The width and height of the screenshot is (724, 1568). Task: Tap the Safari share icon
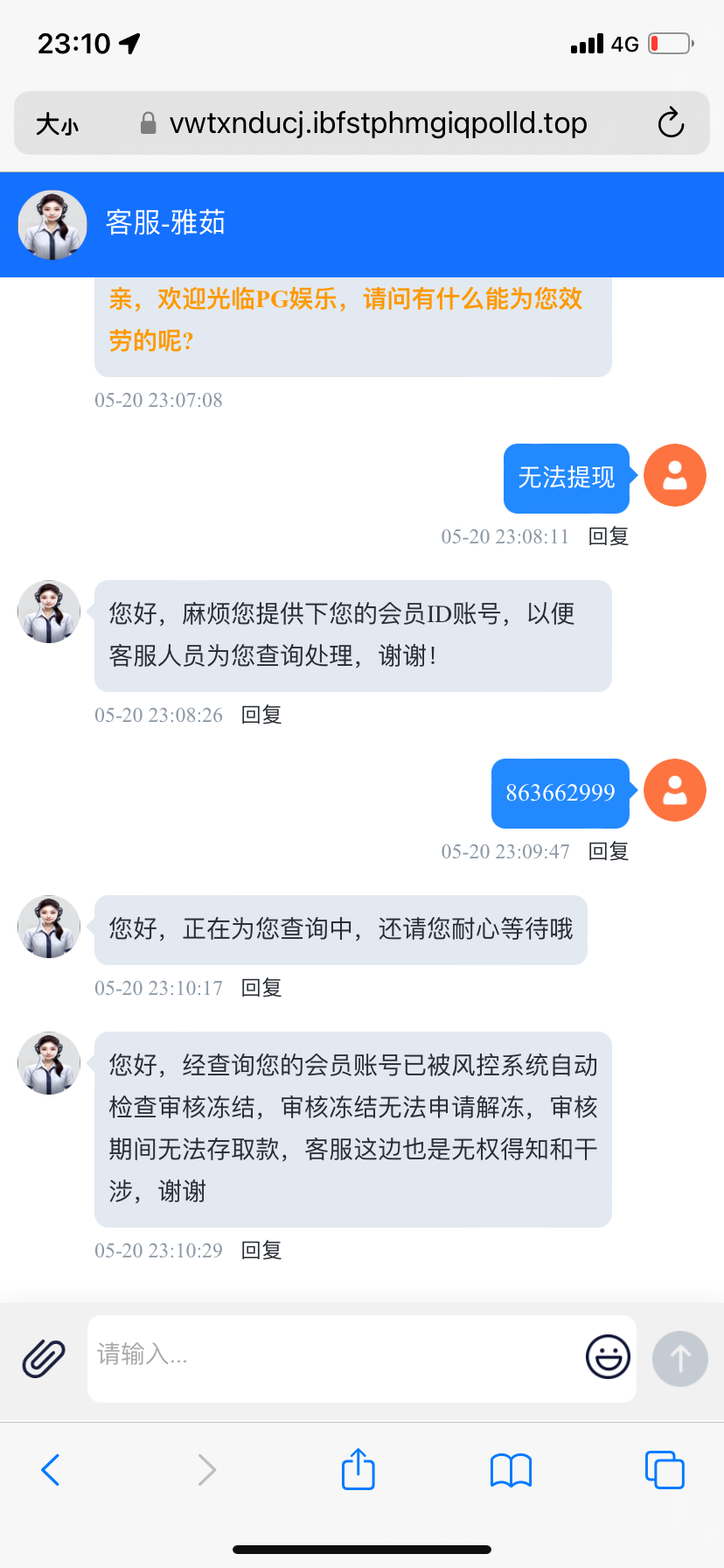pos(357,1470)
